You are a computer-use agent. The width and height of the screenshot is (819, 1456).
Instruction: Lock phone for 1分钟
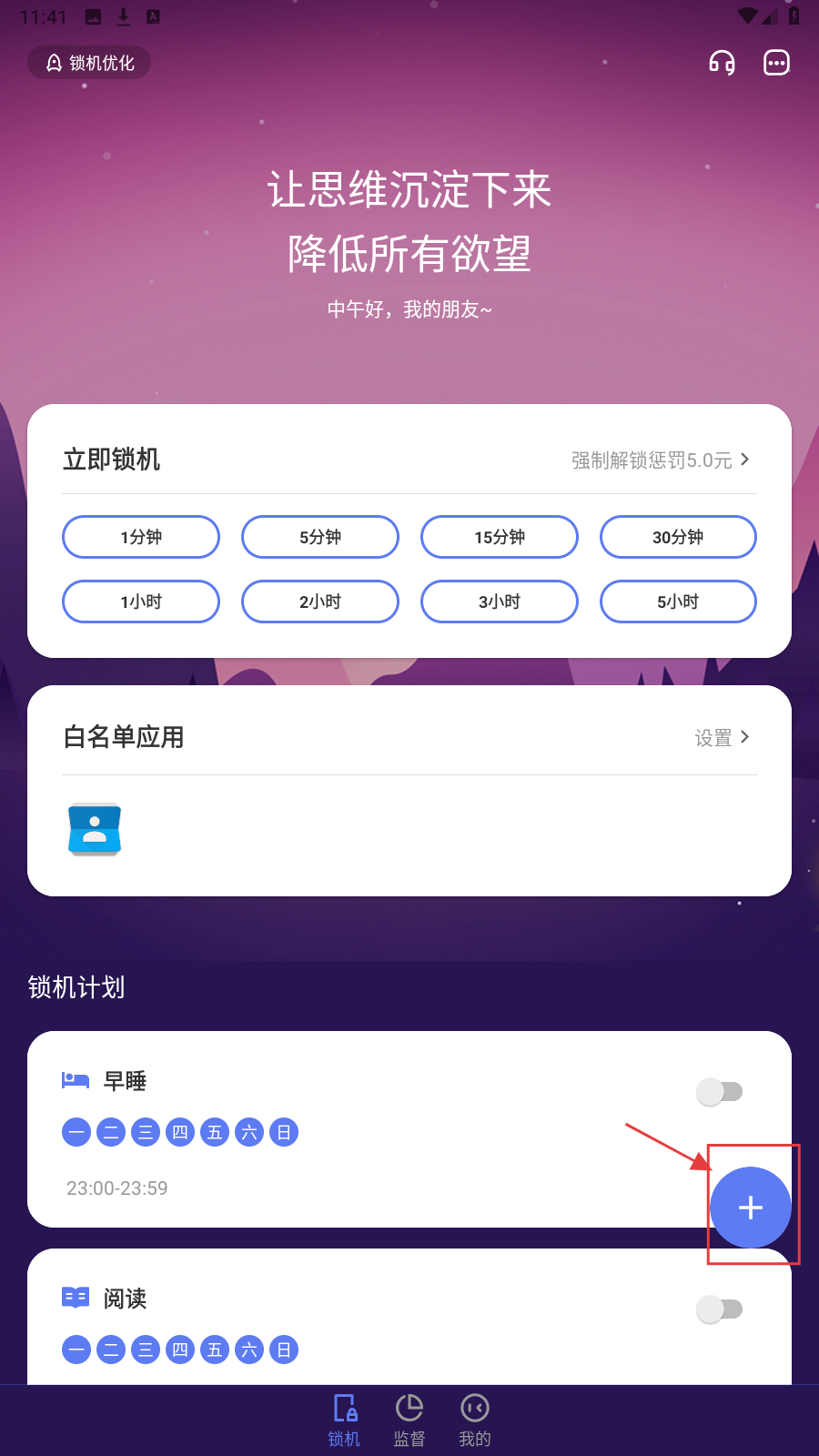[x=141, y=537]
